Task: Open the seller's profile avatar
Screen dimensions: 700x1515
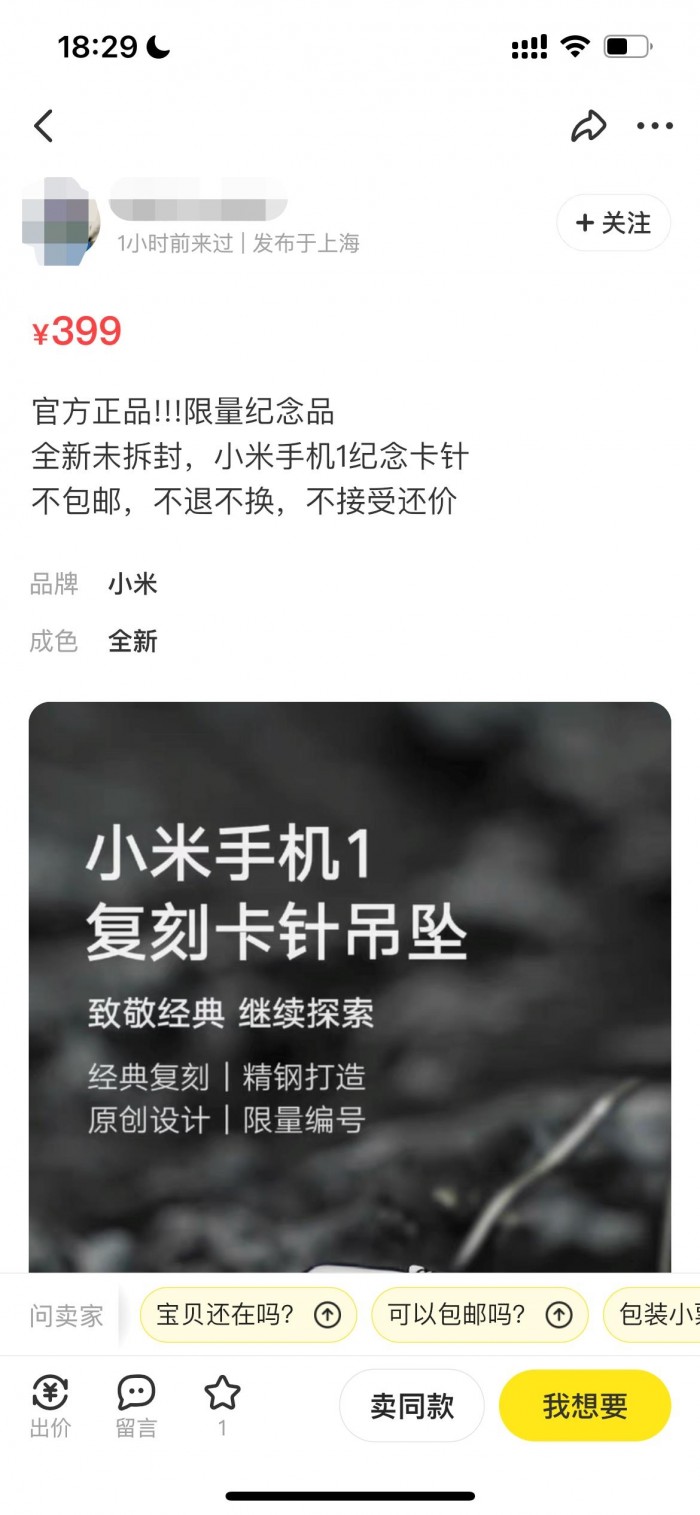Action: [x=60, y=222]
